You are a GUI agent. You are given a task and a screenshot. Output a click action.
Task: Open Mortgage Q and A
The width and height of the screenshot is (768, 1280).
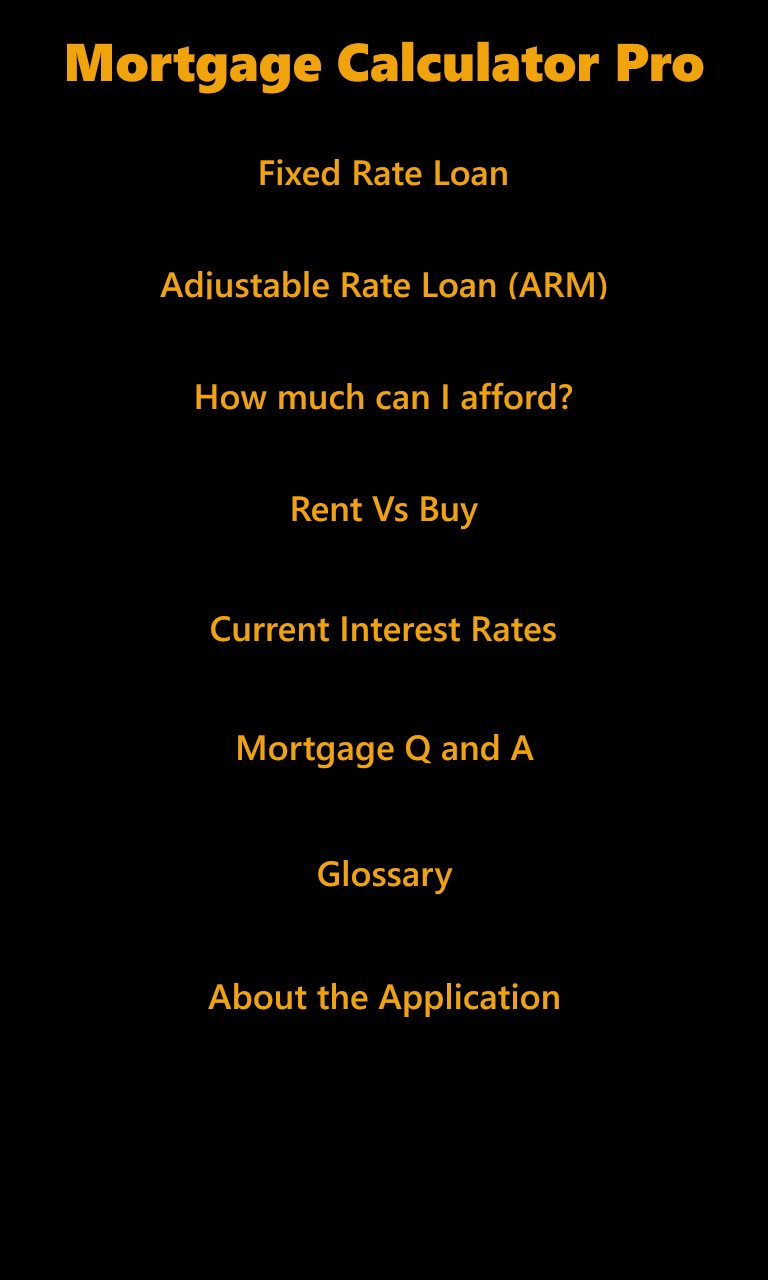click(384, 749)
